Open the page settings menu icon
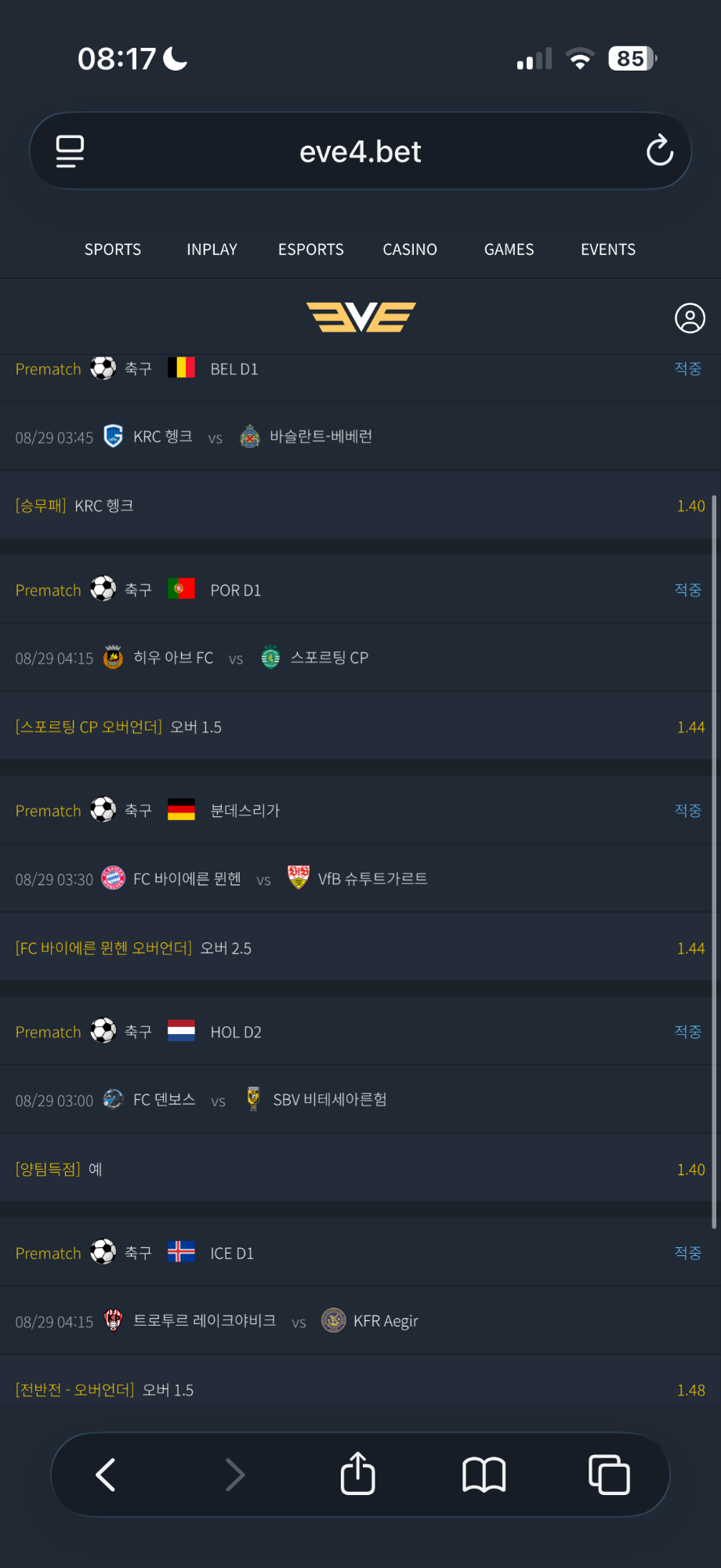This screenshot has width=721, height=1568. [x=70, y=151]
